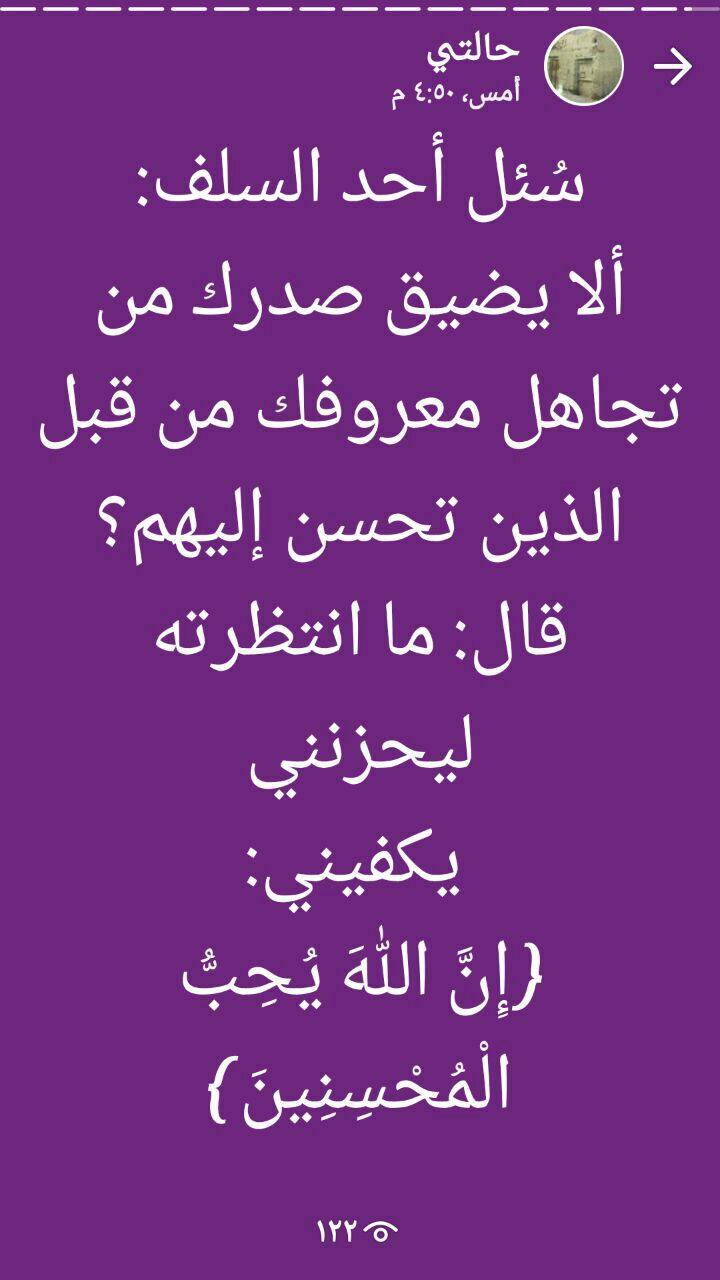Go back using the top arrow
The width and height of the screenshot is (720, 1280).
pos(673,67)
